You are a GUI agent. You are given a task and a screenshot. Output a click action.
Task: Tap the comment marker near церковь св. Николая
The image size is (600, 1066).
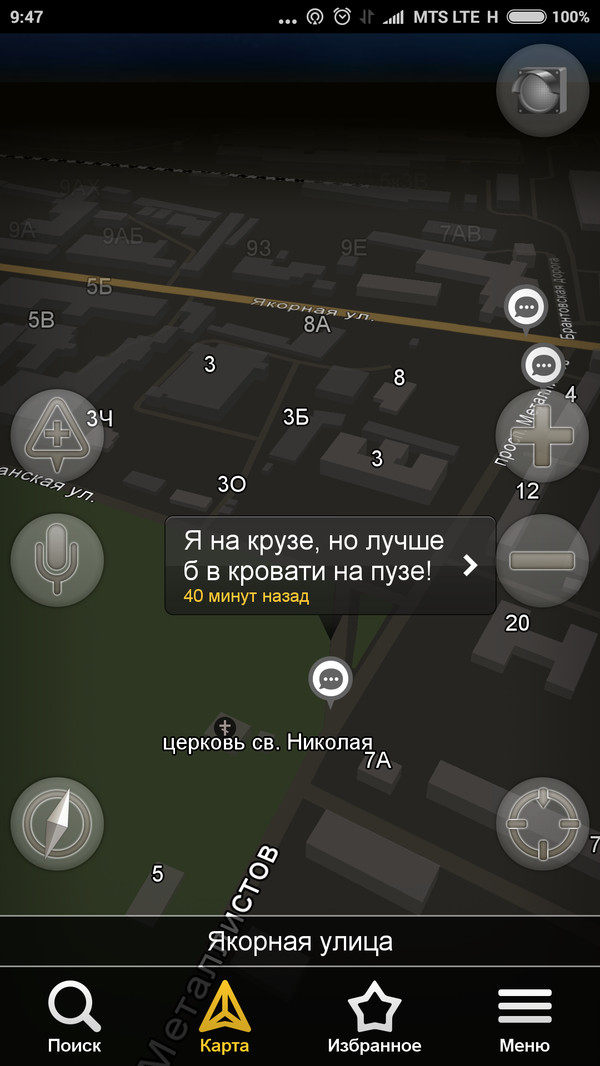pos(330,680)
